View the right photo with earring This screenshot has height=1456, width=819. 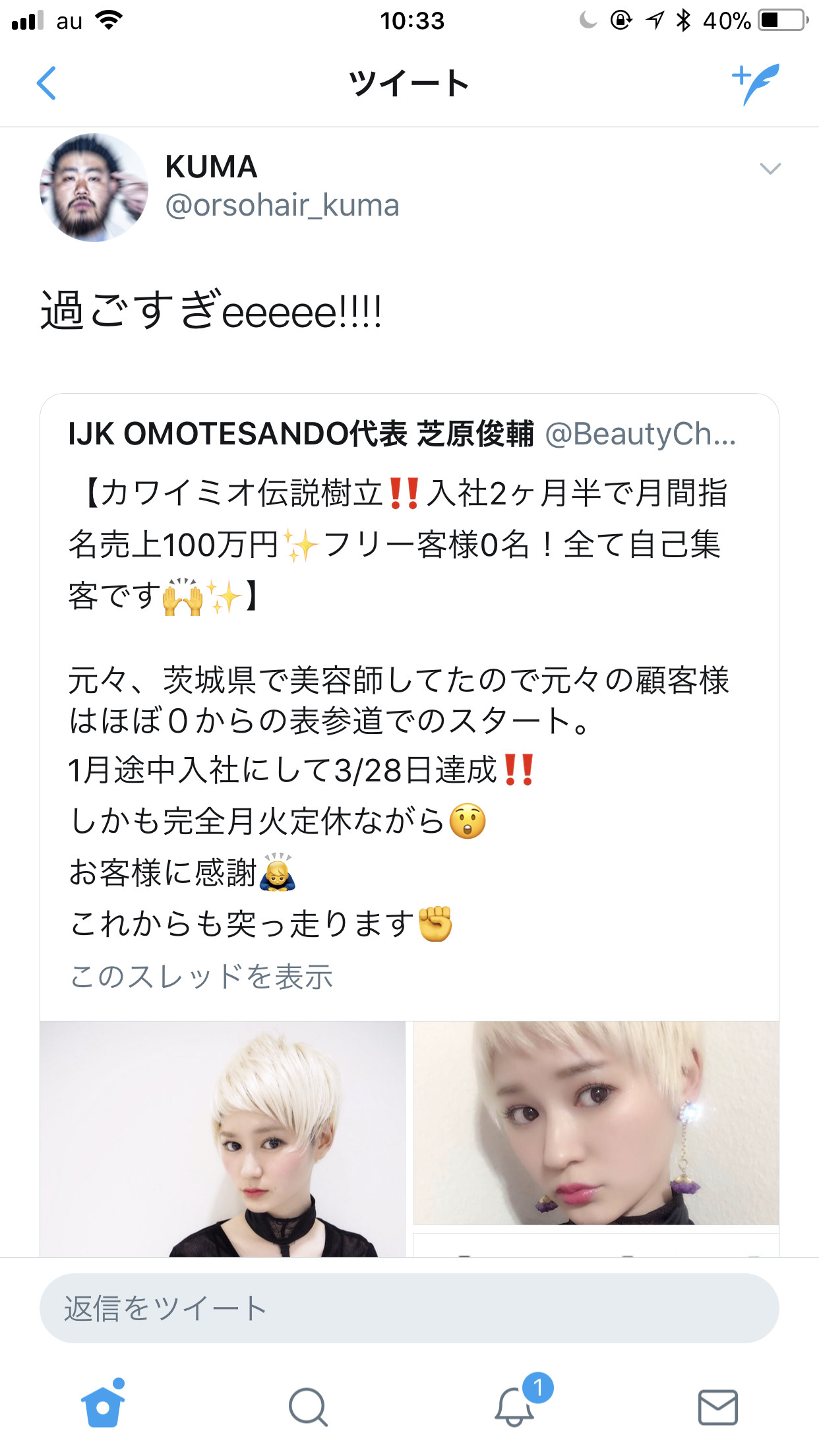pyautogui.click(x=596, y=1123)
